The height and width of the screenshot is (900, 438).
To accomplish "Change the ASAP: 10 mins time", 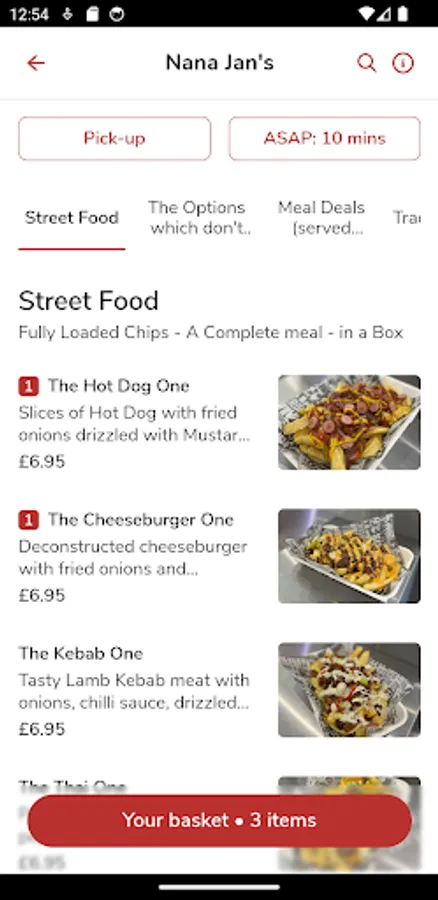I will [x=324, y=138].
